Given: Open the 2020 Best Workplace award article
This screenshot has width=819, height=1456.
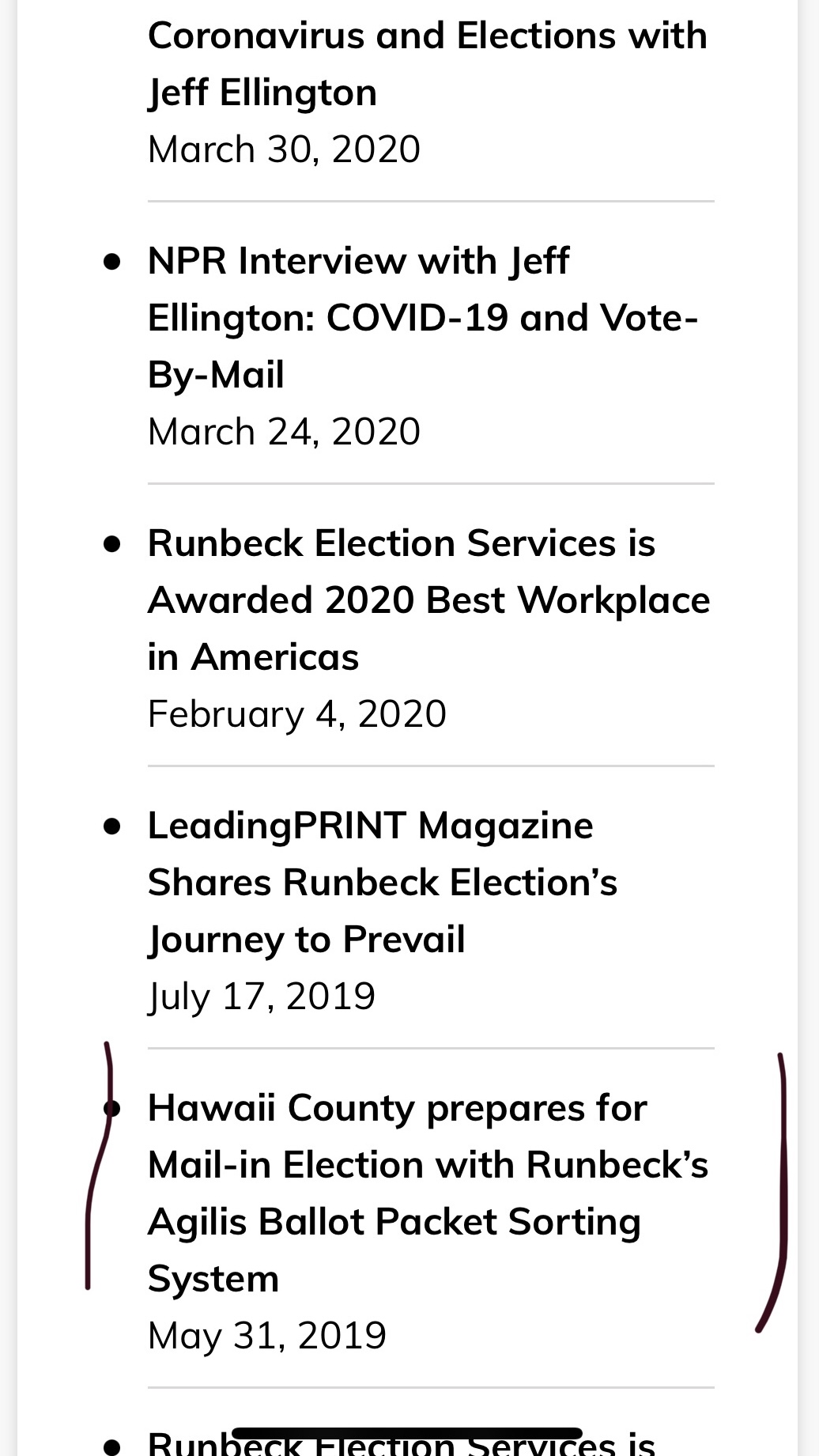Looking at the screenshot, I should [428, 600].
